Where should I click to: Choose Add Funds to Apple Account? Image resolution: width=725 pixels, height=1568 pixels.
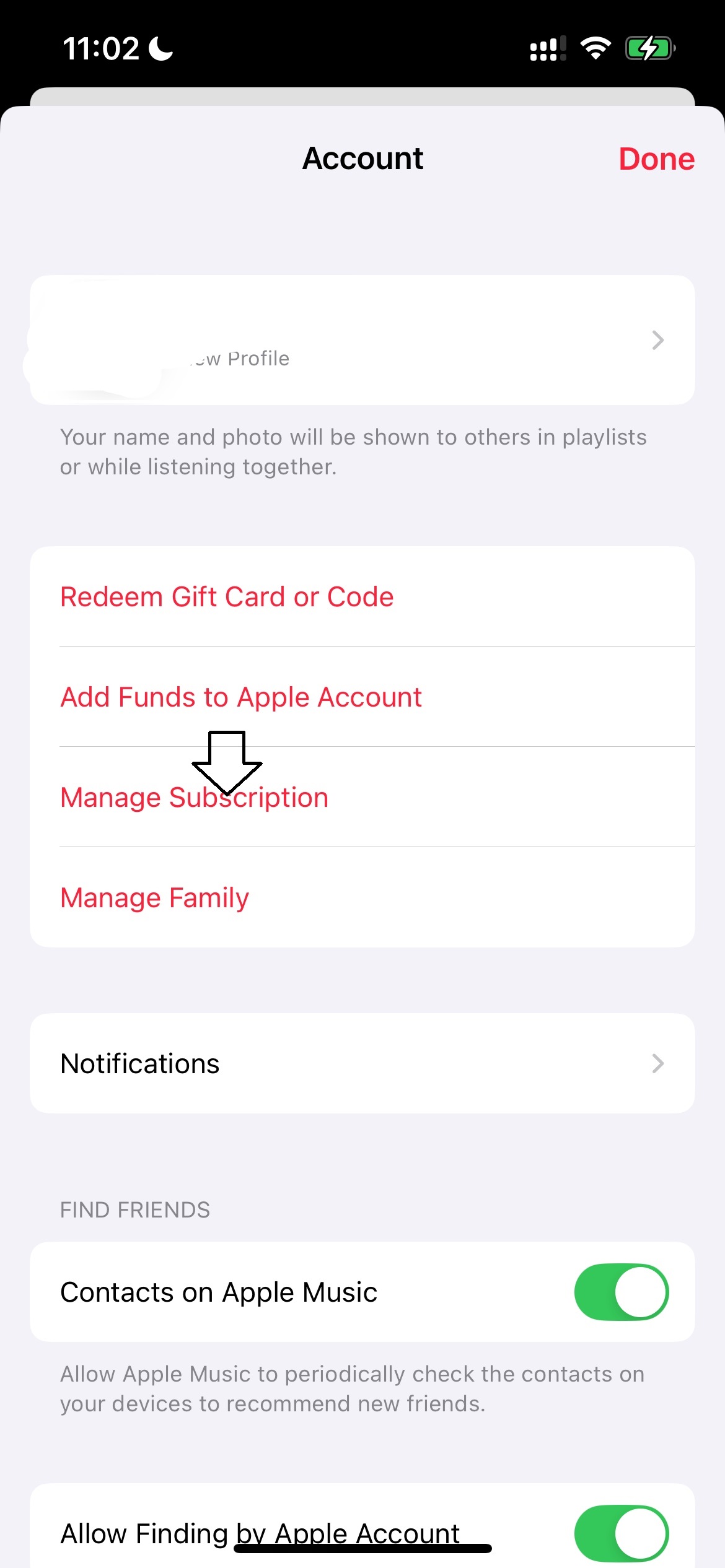[362, 697]
